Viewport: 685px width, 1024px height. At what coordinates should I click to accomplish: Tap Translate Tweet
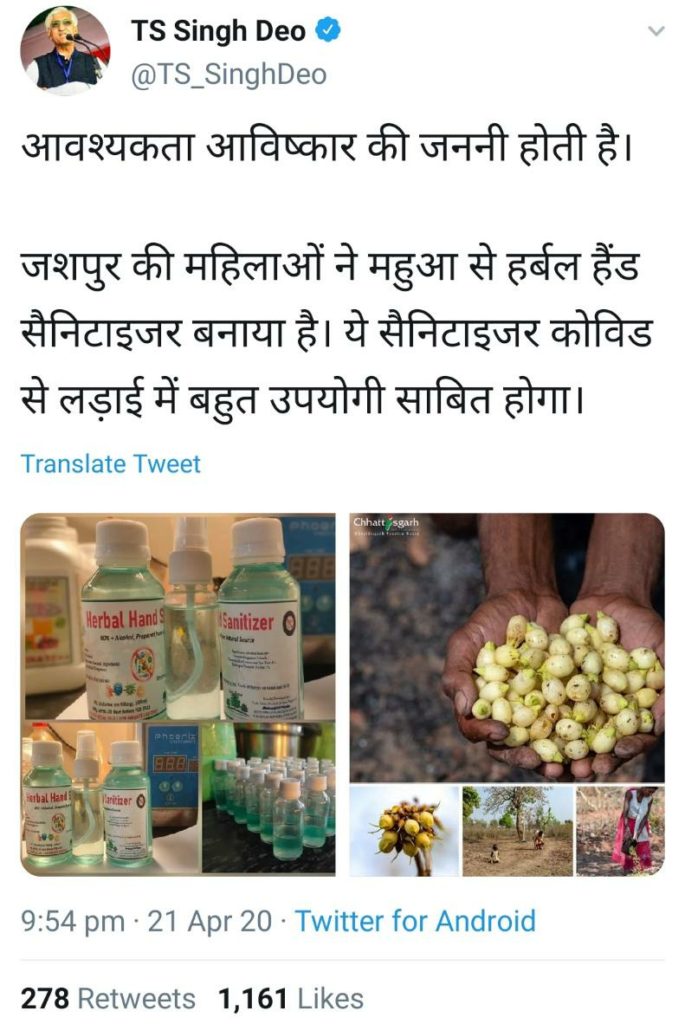110,464
